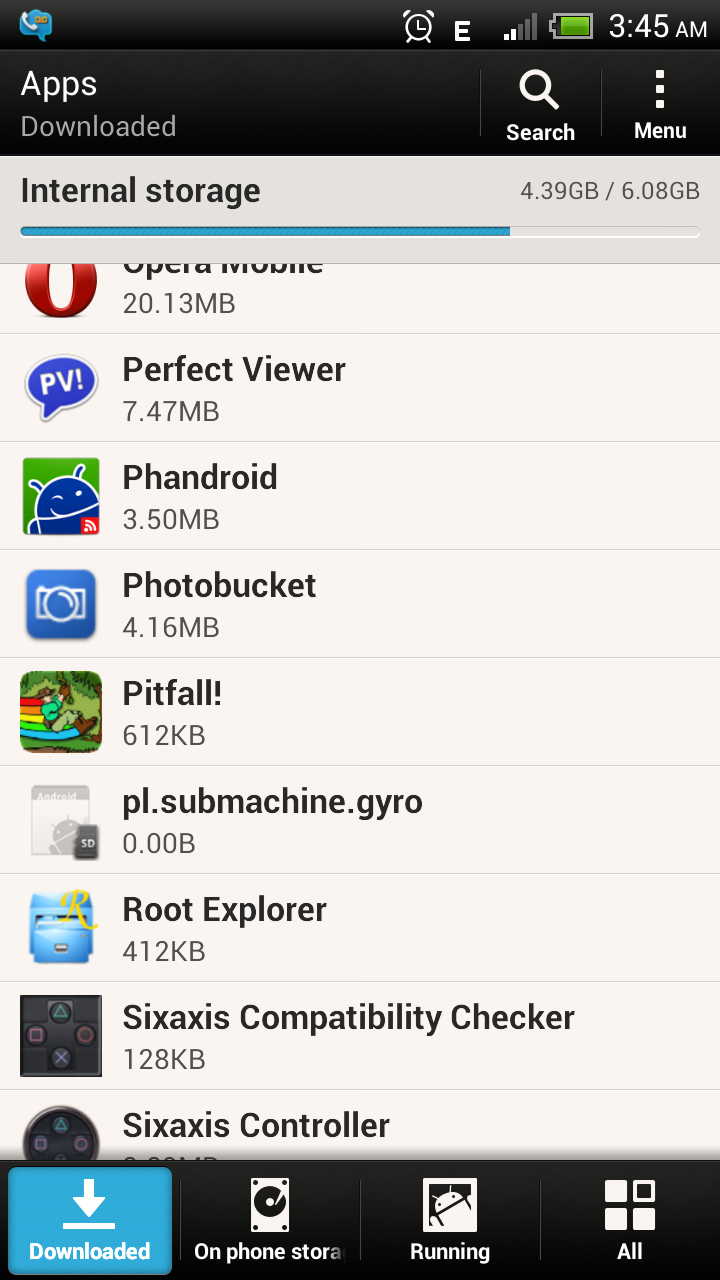Show the All apps tab
This screenshot has width=720, height=1280.
630,1220
